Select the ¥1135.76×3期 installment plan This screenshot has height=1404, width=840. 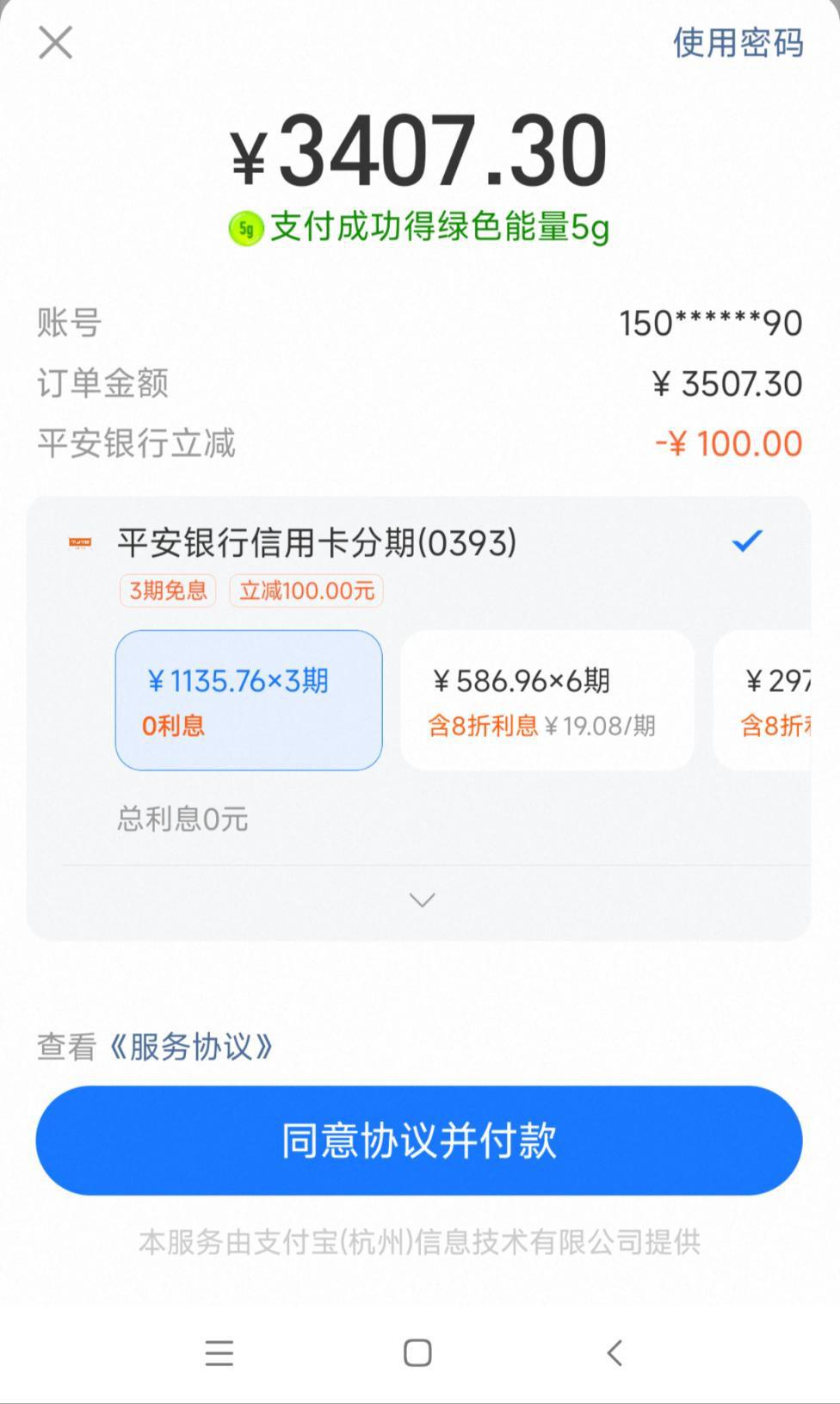tap(249, 700)
